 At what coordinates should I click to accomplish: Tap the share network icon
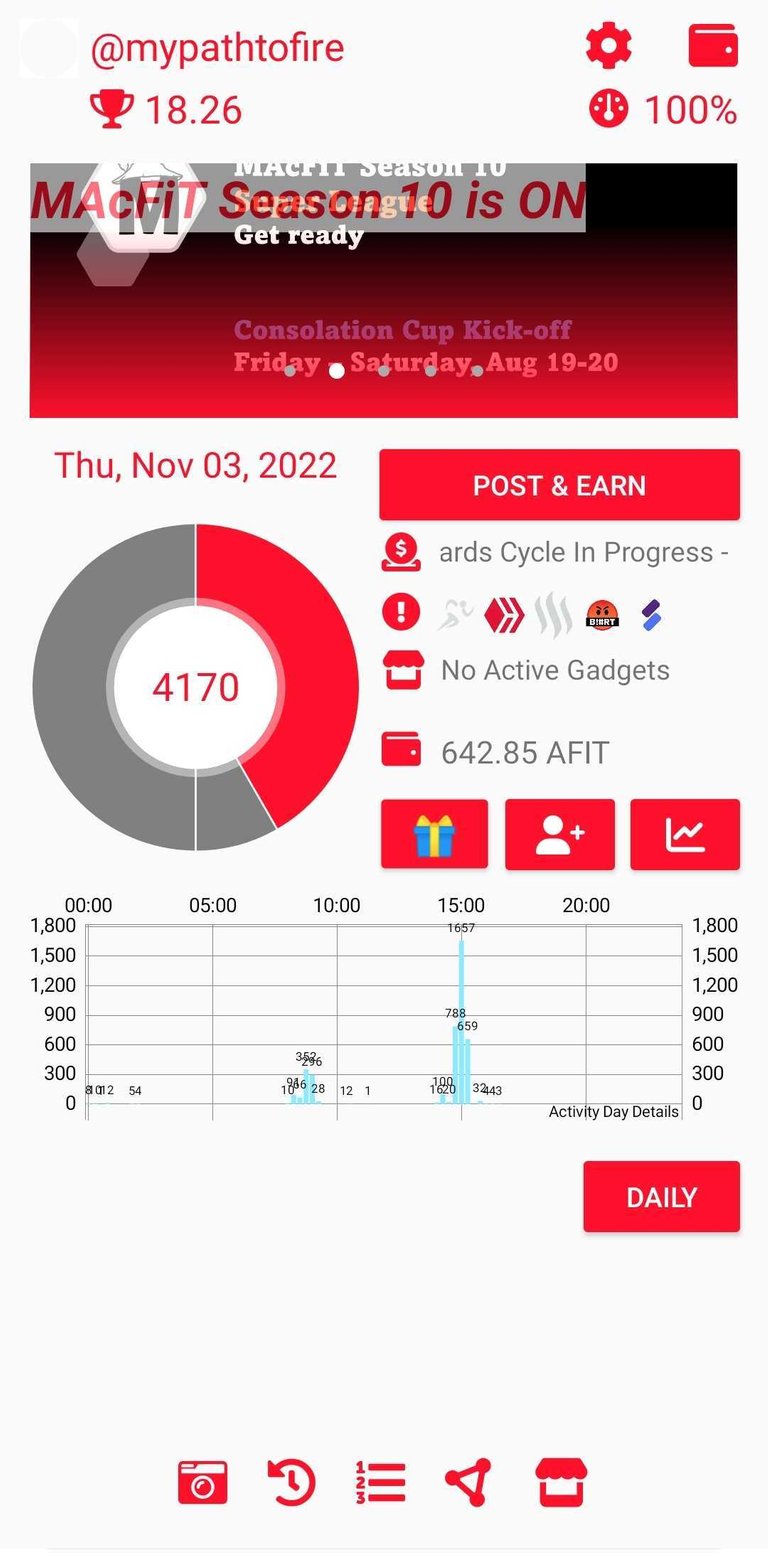(468, 1481)
